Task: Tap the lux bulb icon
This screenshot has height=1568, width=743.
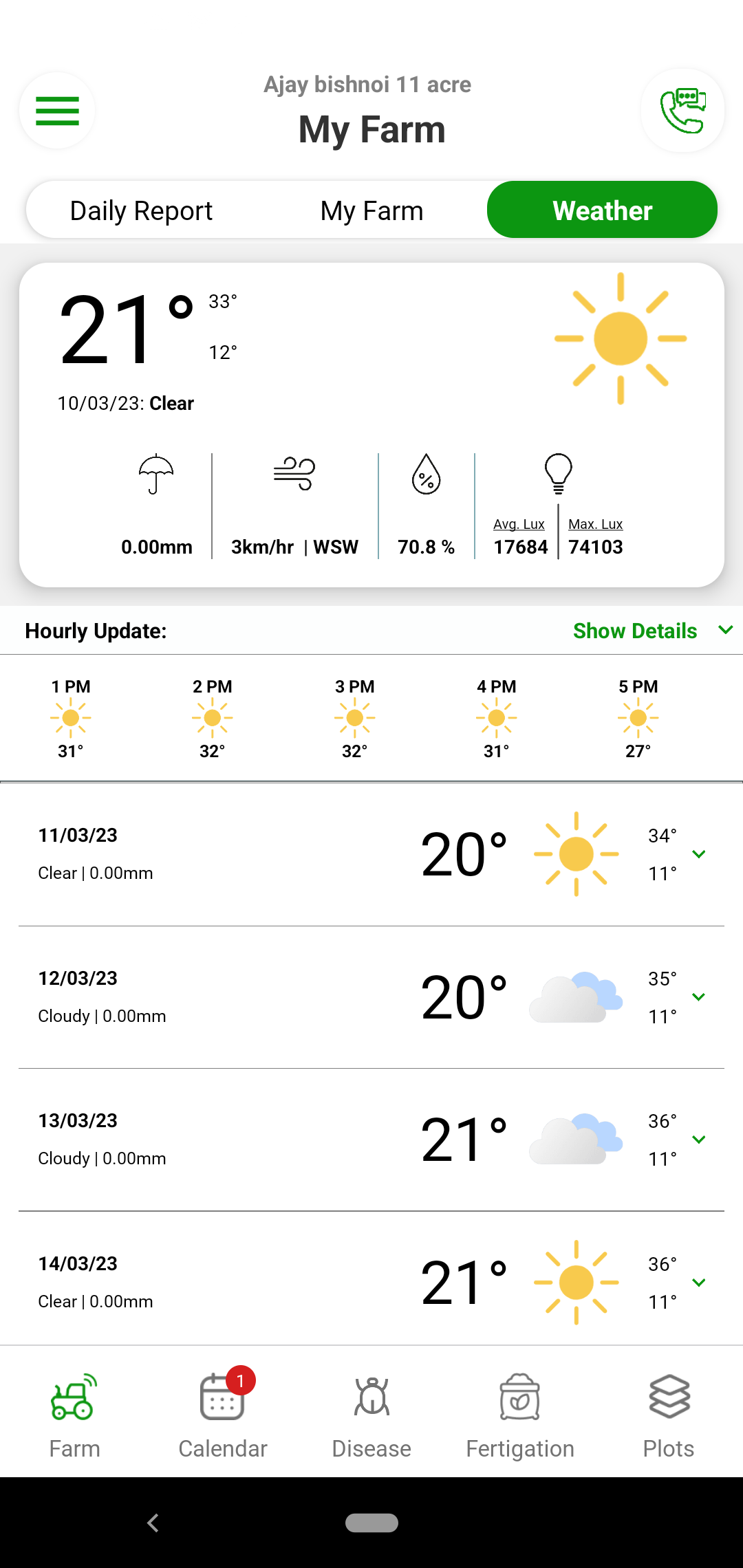Action: (557, 475)
